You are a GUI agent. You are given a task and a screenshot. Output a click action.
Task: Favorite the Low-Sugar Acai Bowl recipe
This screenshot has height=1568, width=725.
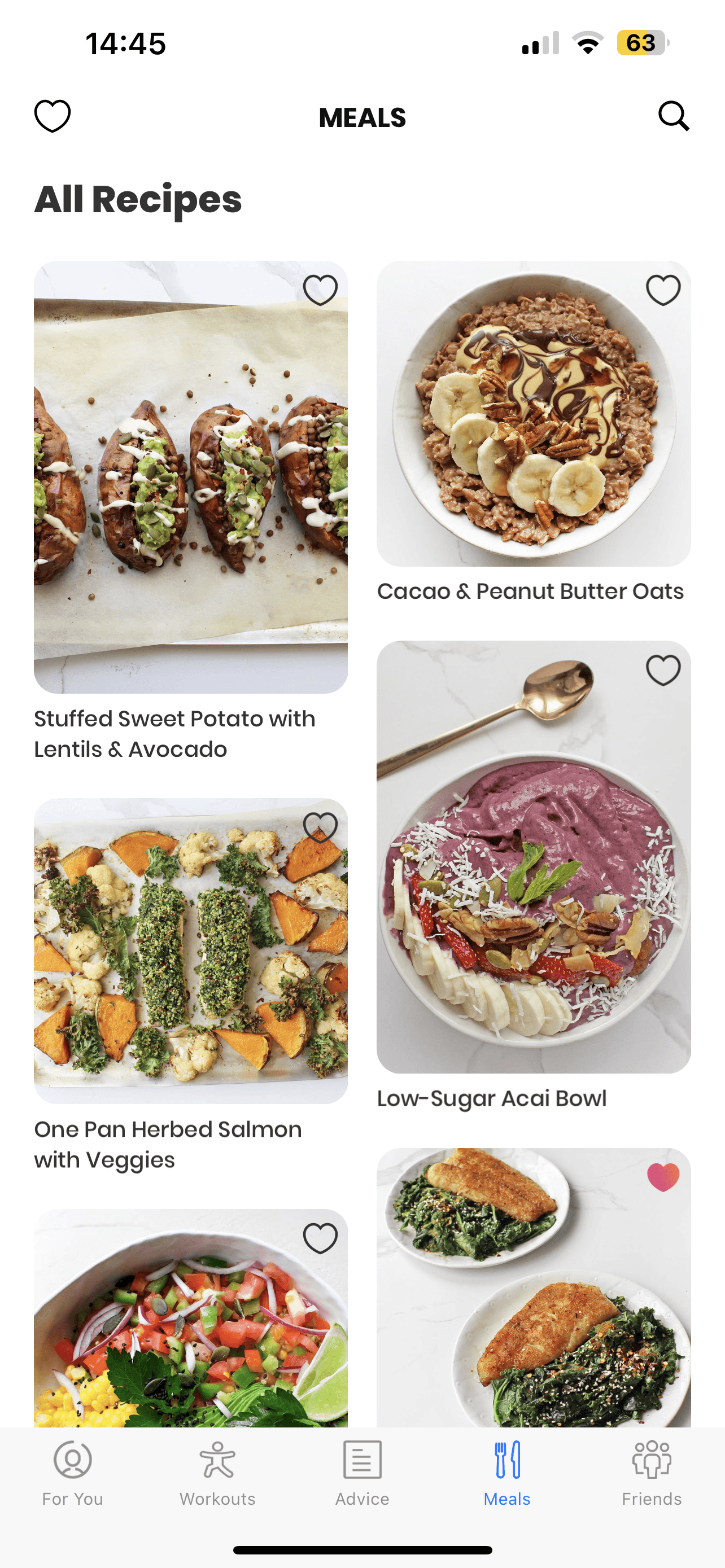663,670
